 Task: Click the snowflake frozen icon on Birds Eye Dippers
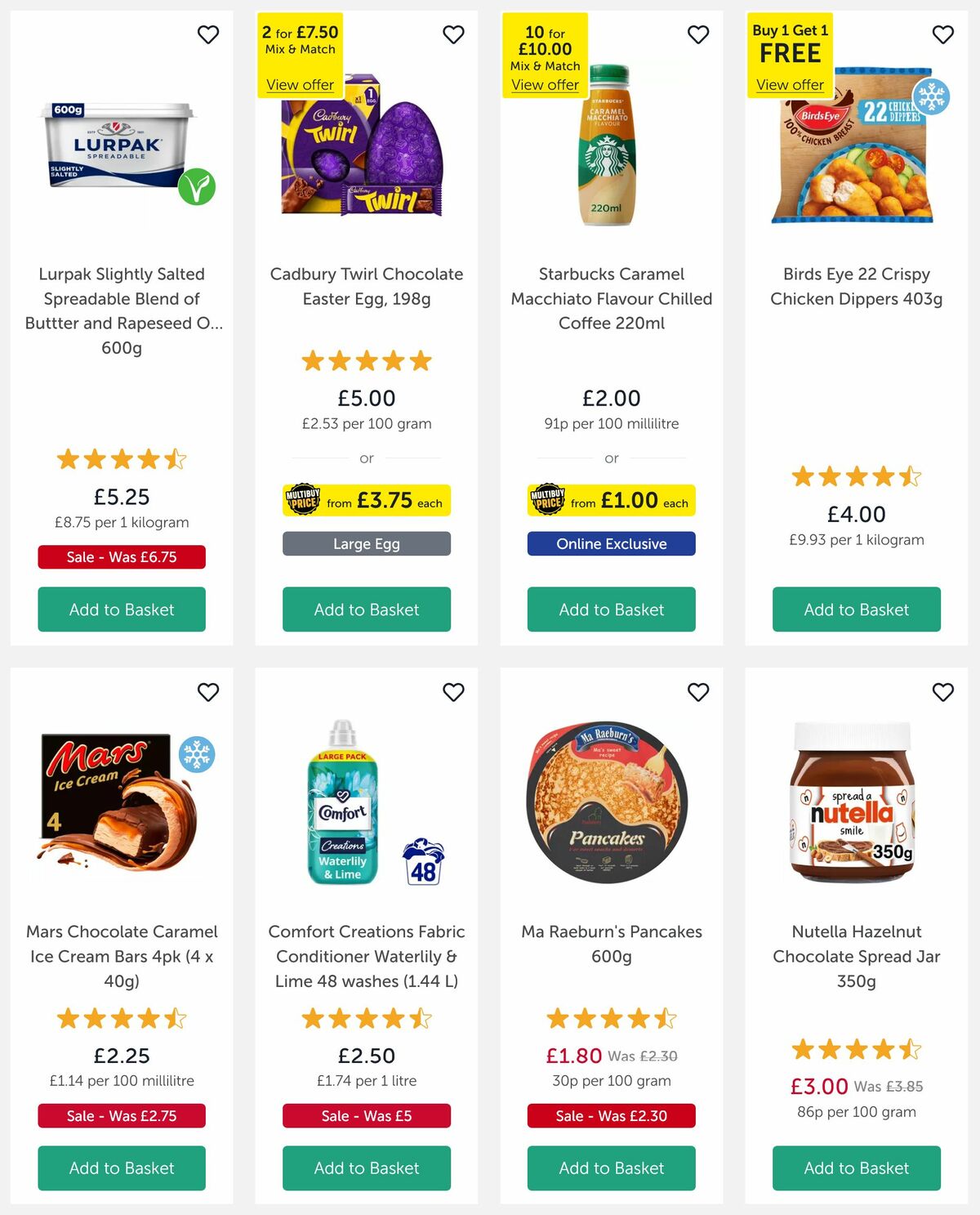(x=931, y=96)
